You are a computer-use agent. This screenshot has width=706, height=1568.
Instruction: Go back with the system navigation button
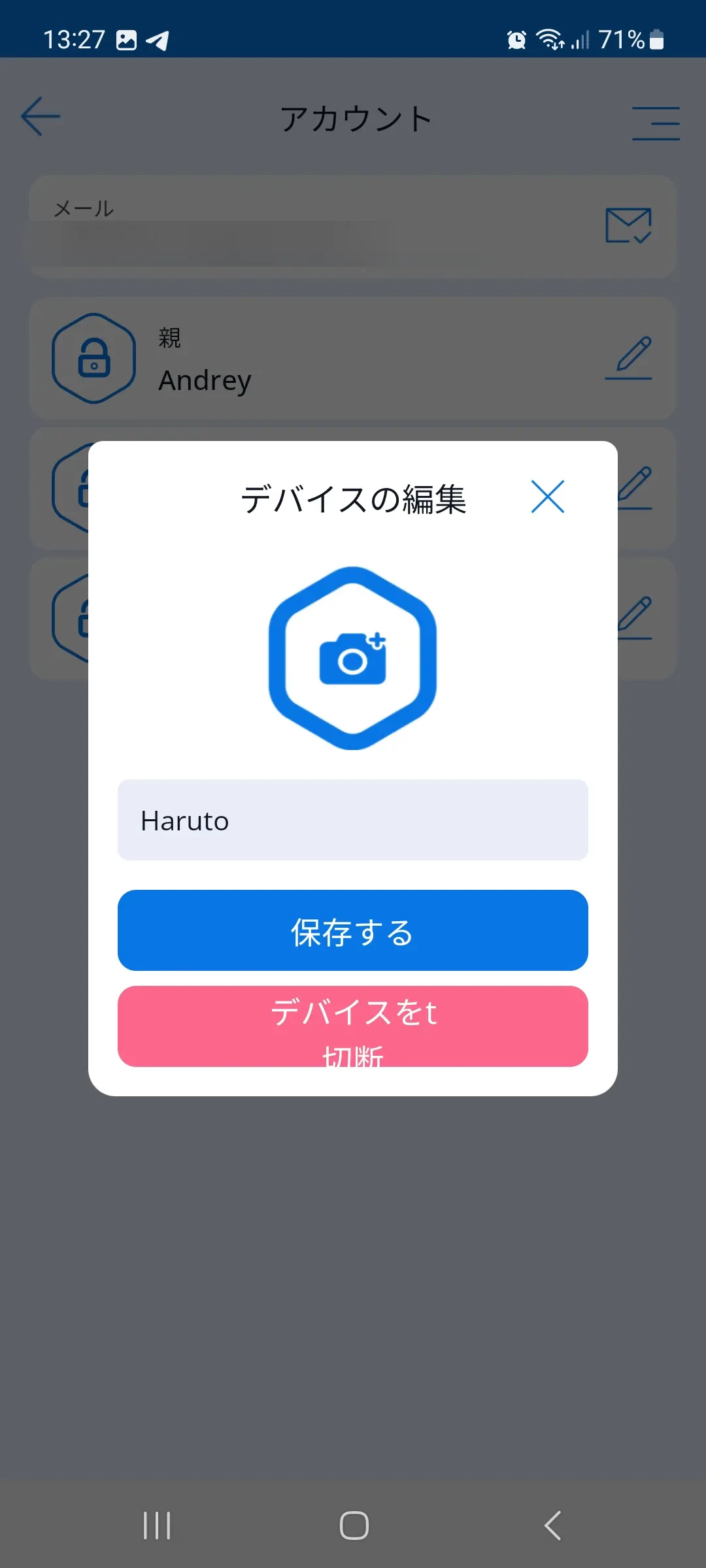[552, 1526]
